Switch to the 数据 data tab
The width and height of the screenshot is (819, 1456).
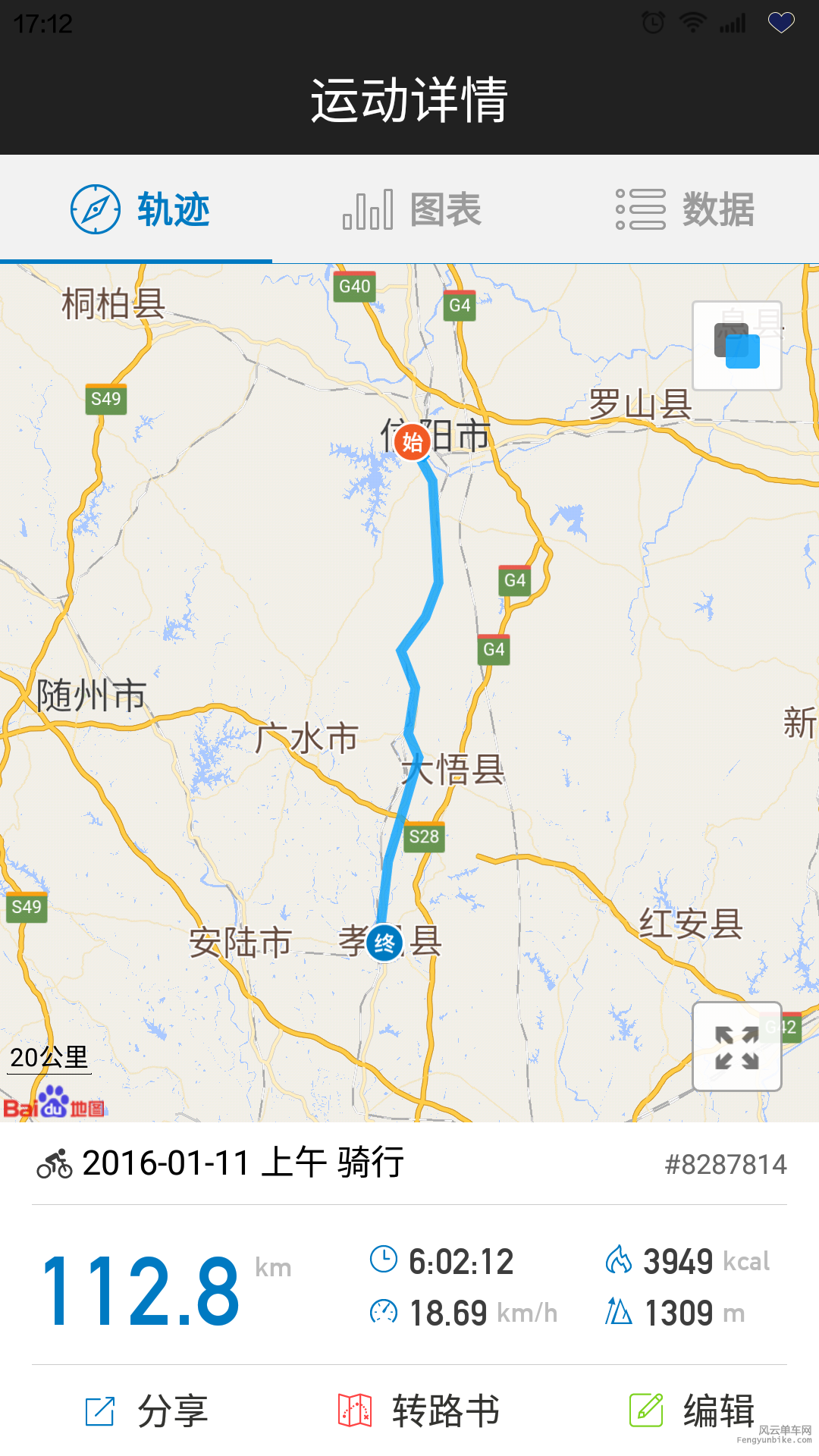[684, 209]
